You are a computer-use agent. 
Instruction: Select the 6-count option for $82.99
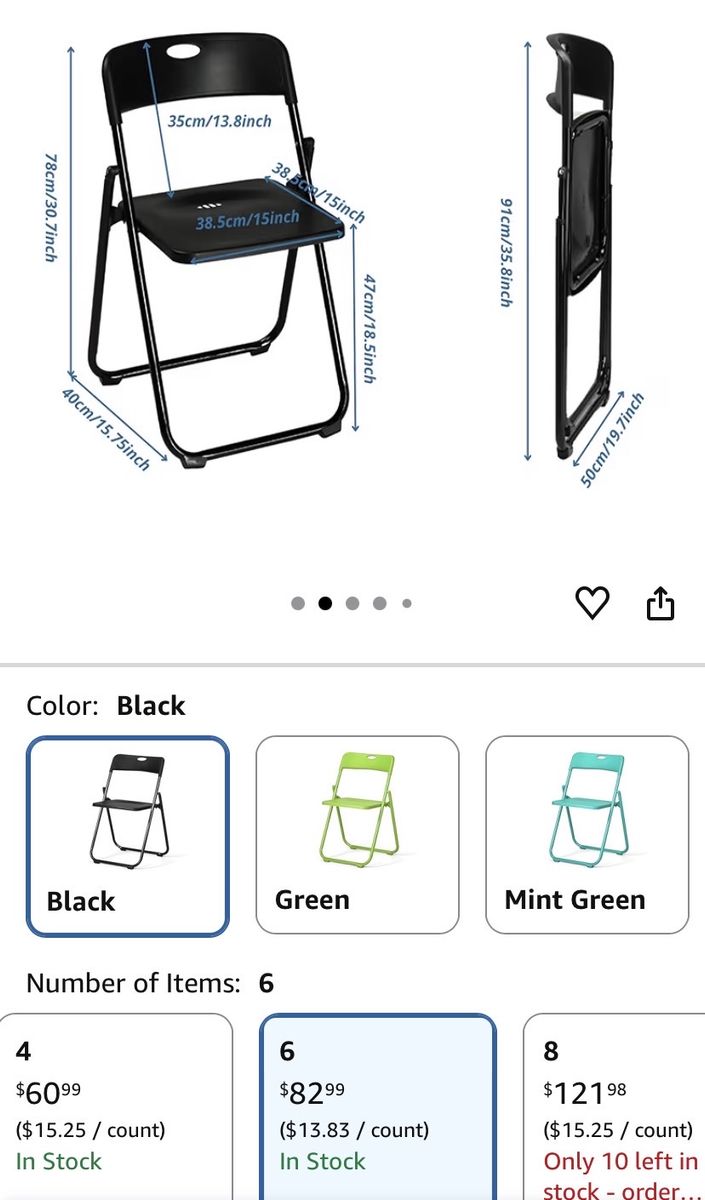click(377, 1106)
